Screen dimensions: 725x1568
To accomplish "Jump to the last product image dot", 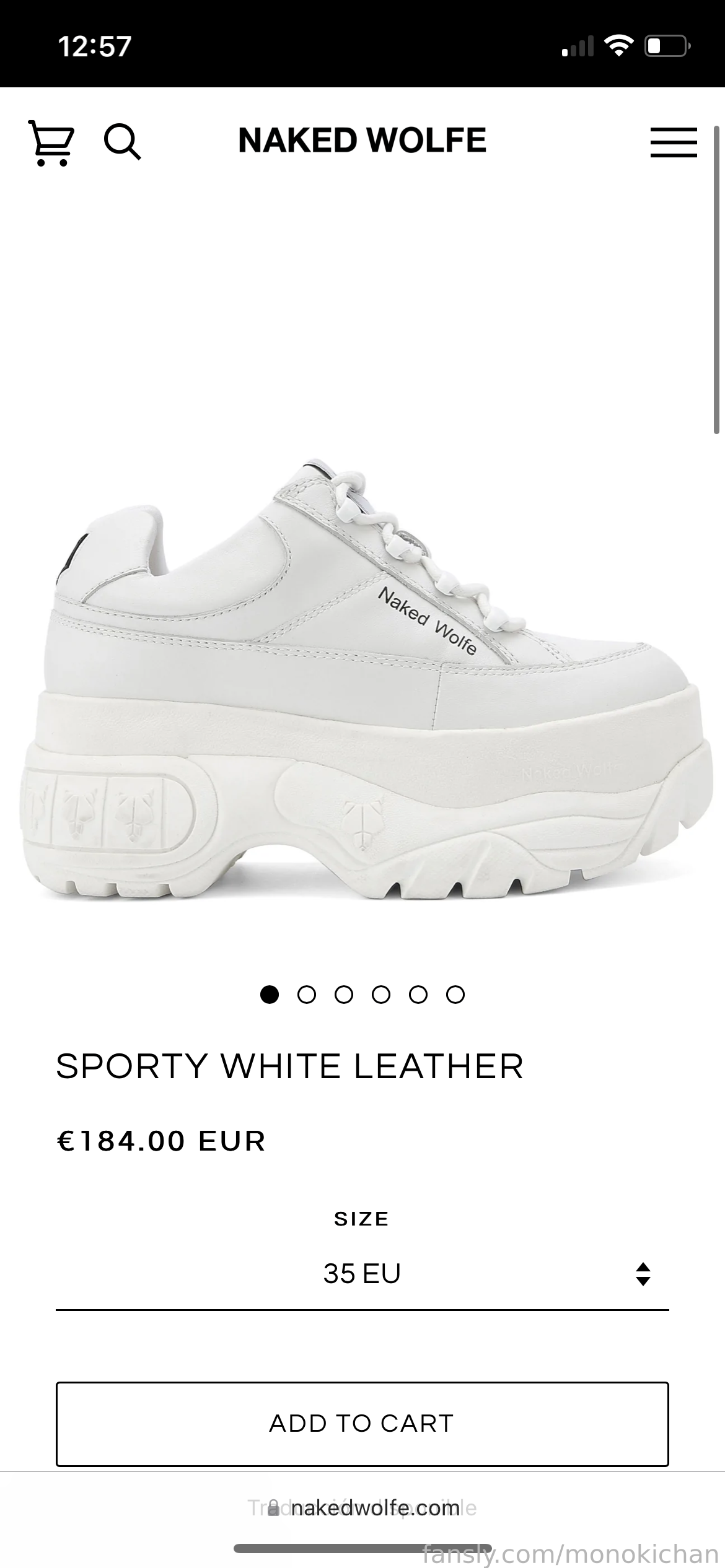I will (455, 995).
